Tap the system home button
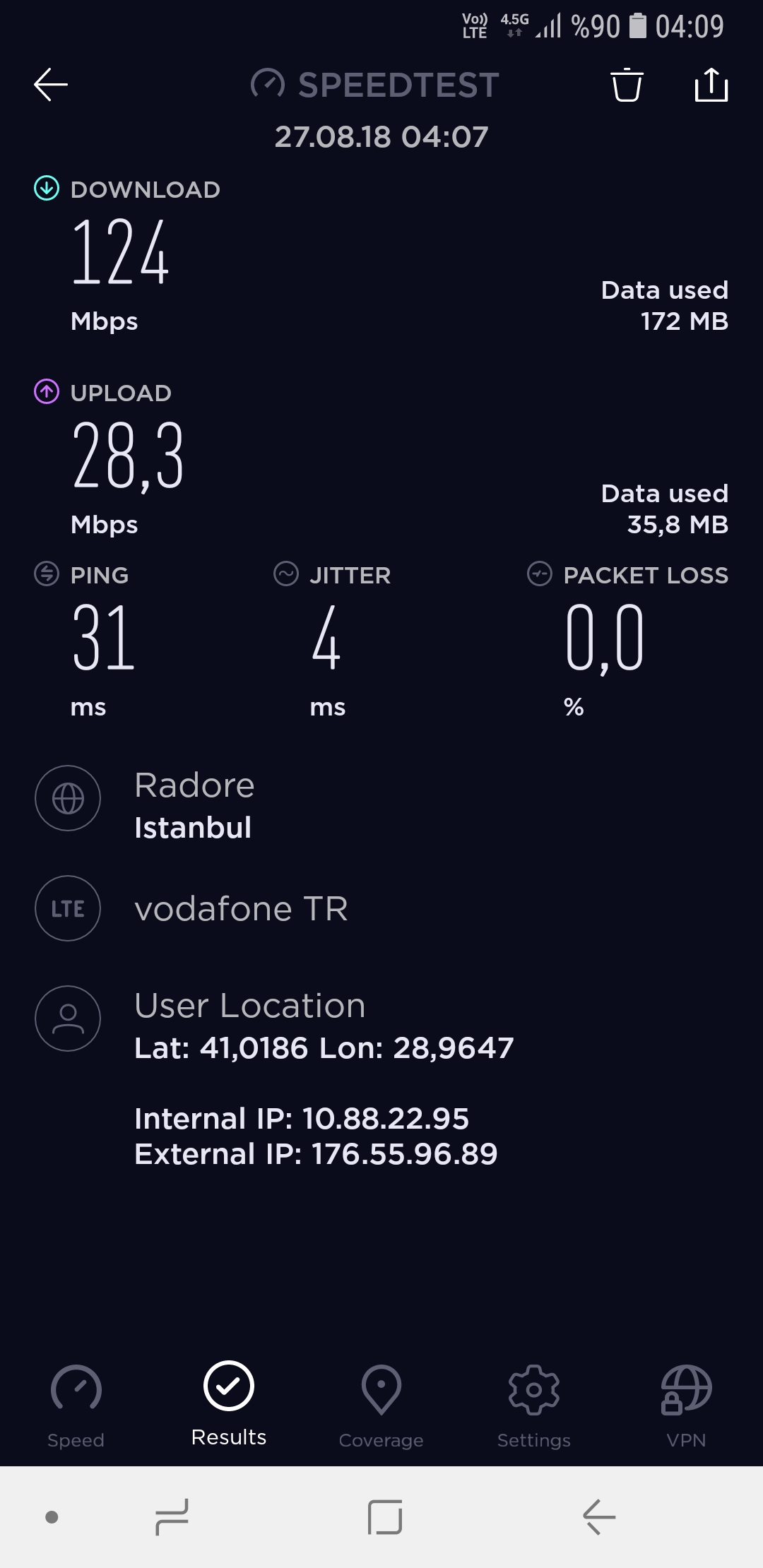Image resolution: width=763 pixels, height=1568 pixels. [x=385, y=1517]
